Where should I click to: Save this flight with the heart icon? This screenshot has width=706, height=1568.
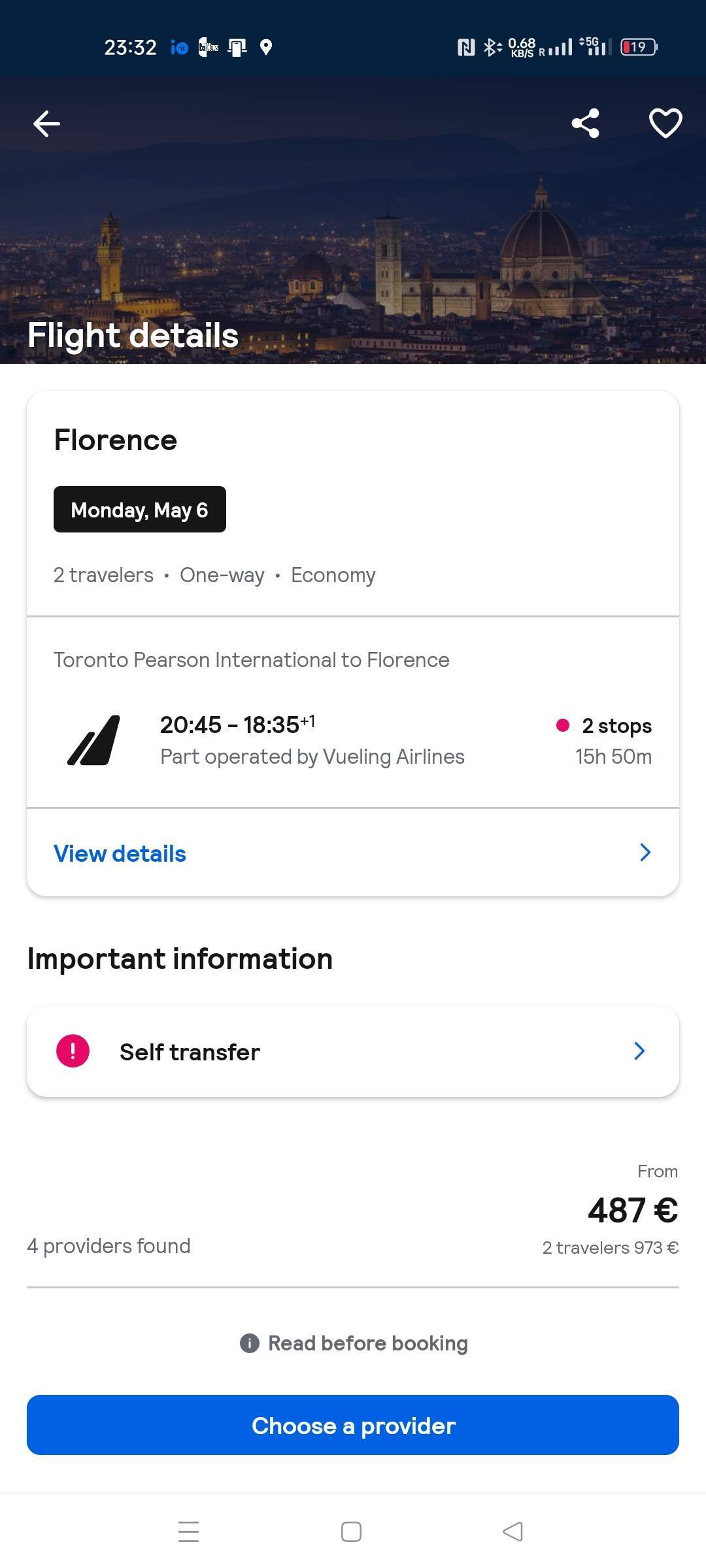pos(665,123)
